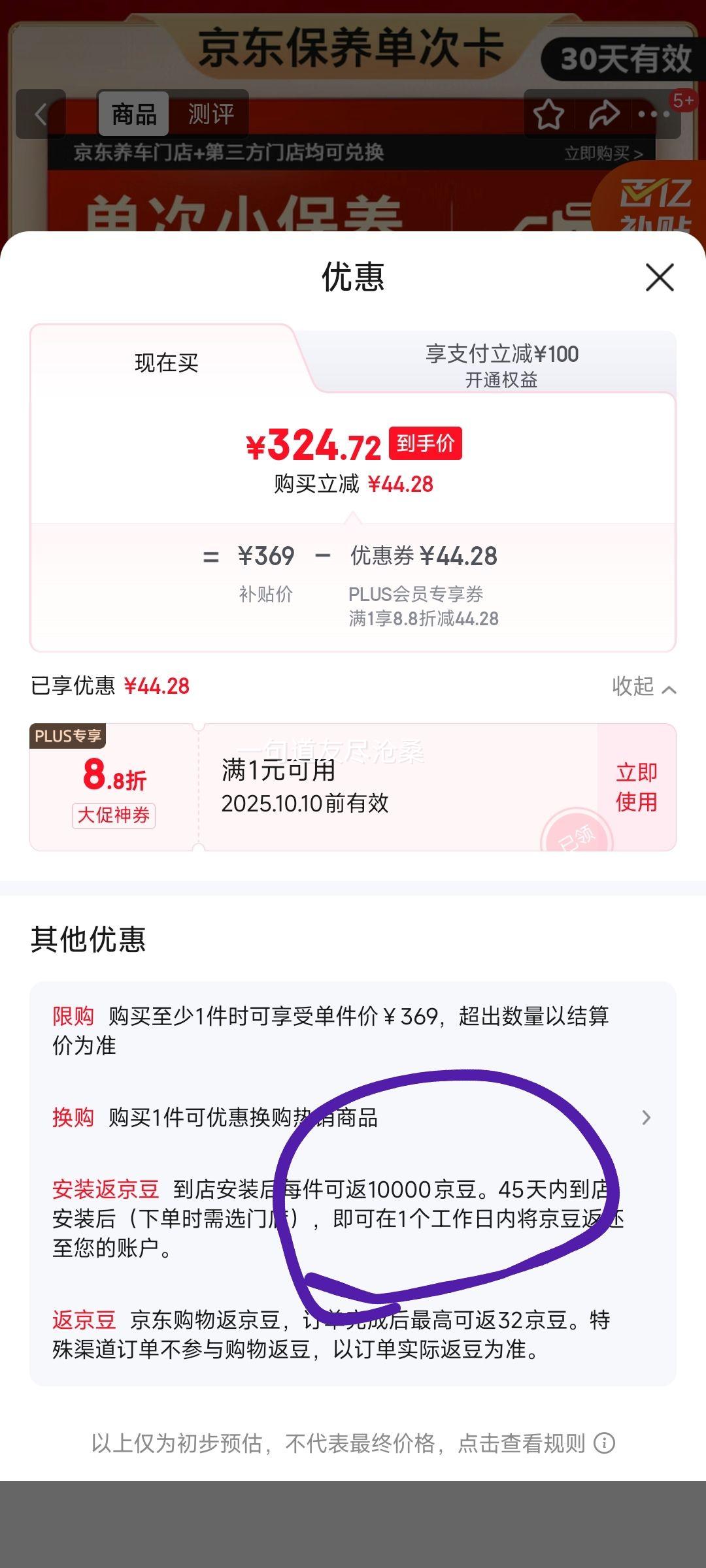
Task: Switch to the 测评 tab
Action: tap(210, 114)
